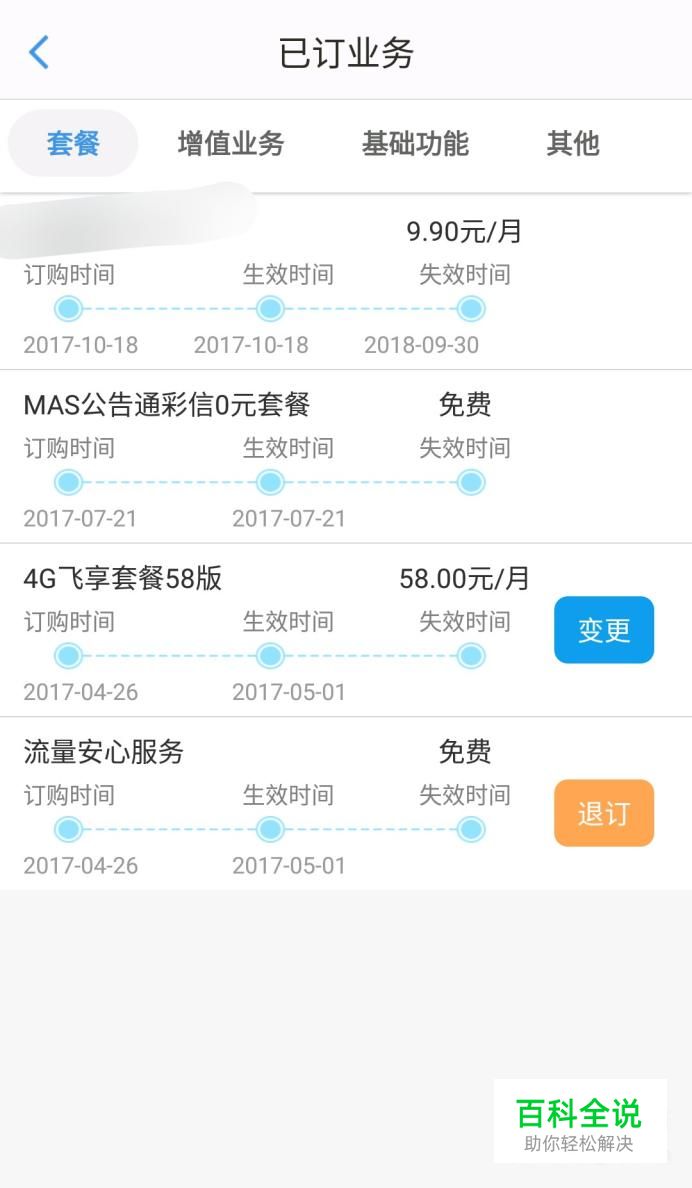Screen dimensions: 692x1188
Task: Open the 基础功能 tab
Action: (x=415, y=143)
